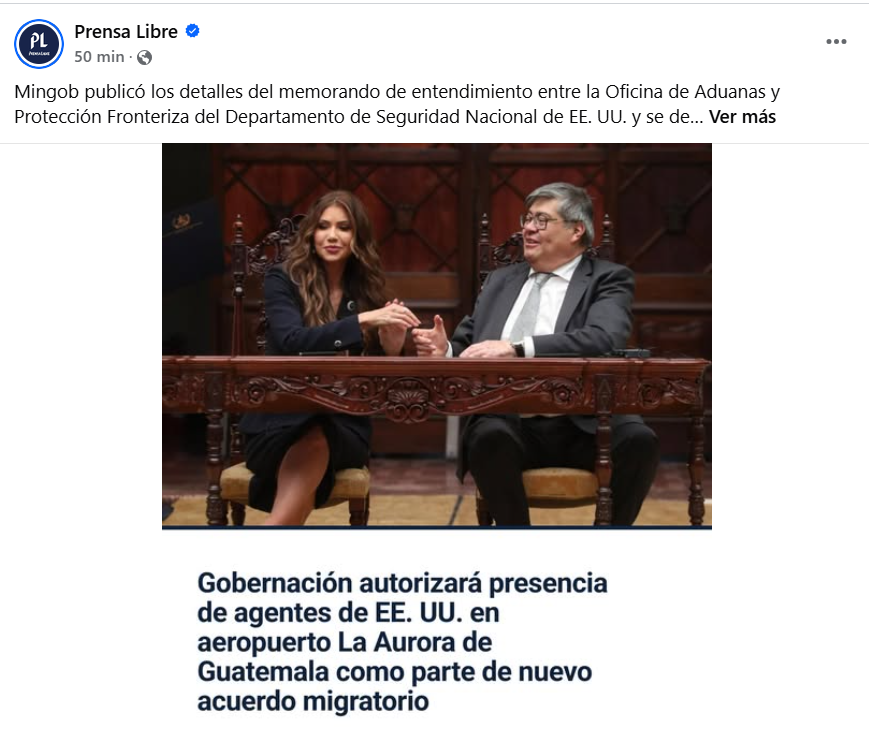Open the 50 min post timestamp
This screenshot has width=869, height=731.
(99, 57)
